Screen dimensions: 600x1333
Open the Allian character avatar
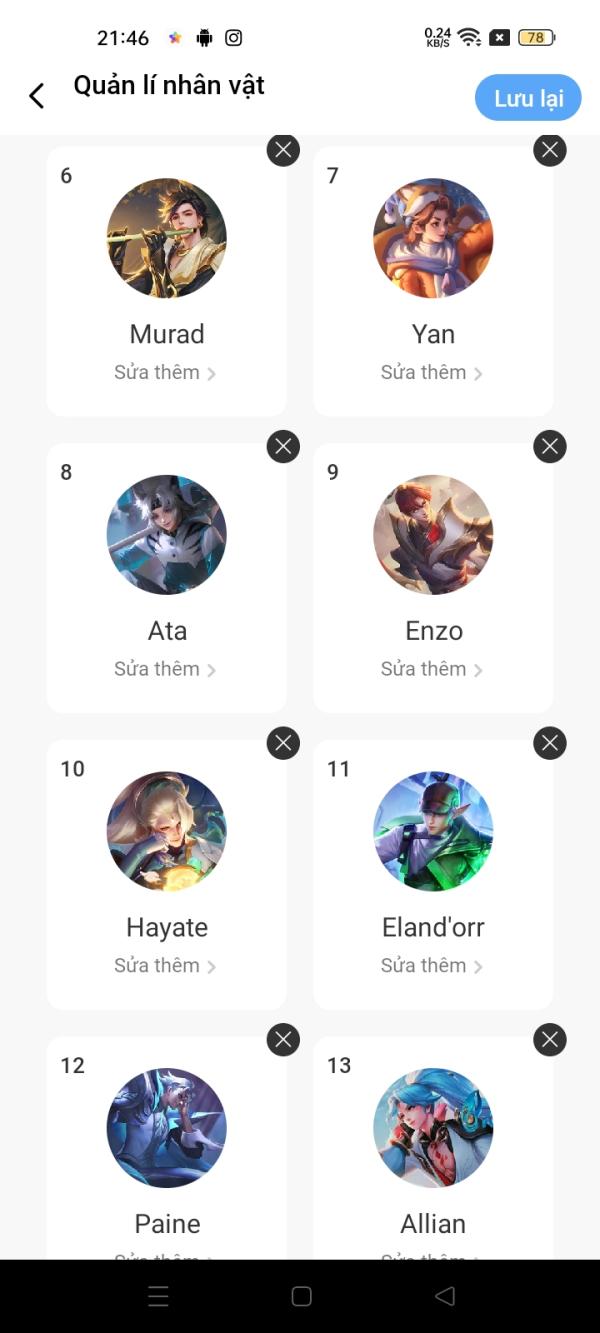[x=433, y=1128]
